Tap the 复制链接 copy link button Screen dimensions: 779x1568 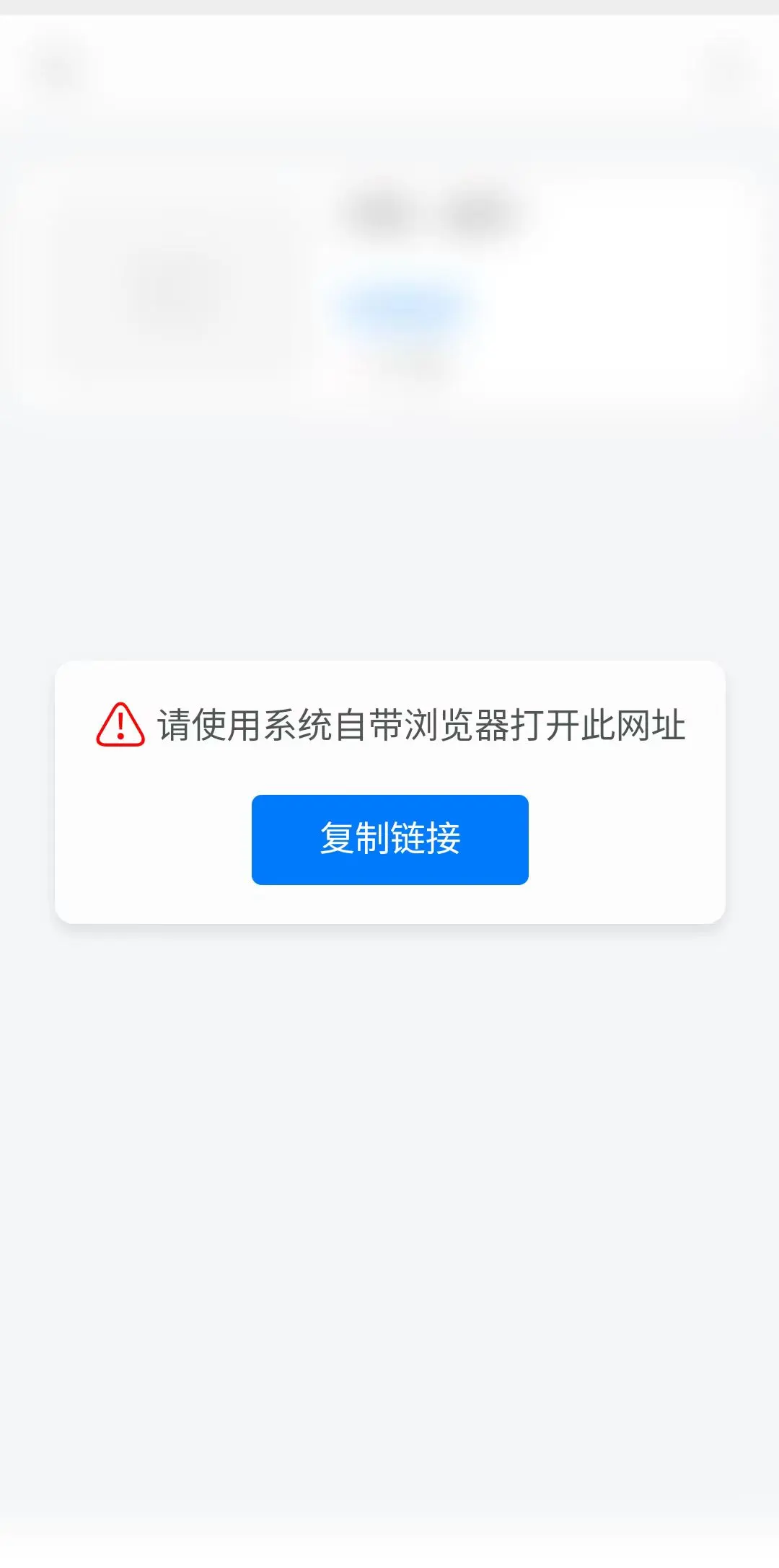tap(389, 839)
